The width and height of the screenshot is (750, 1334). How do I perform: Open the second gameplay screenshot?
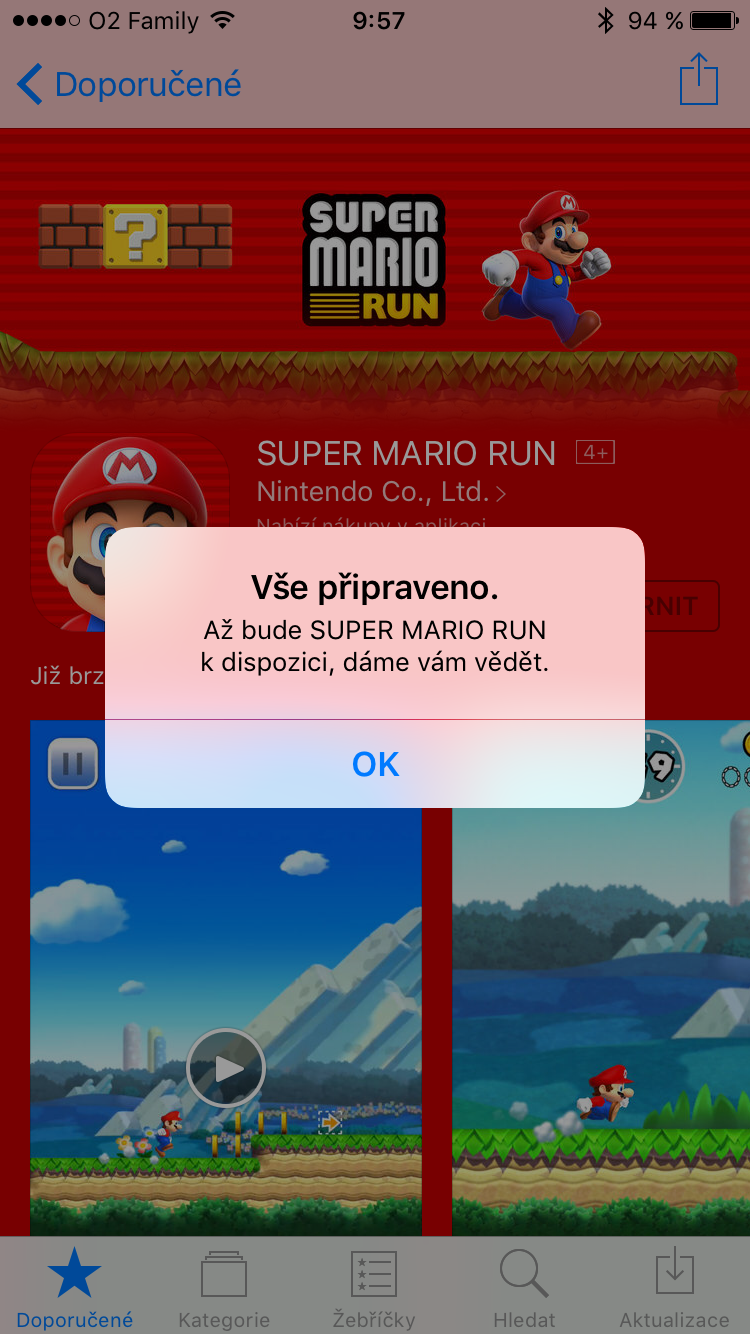(x=600, y=1000)
